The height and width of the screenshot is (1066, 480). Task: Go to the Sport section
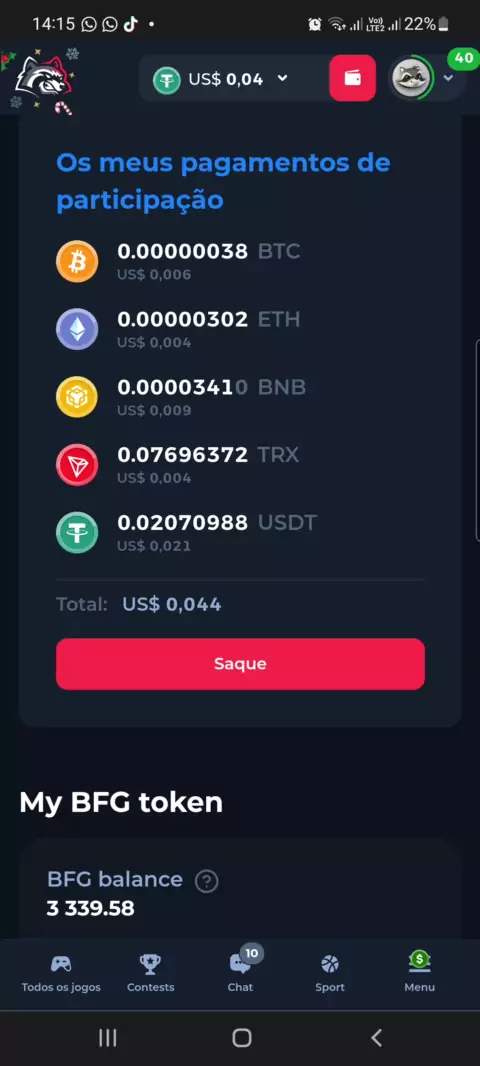pyautogui.click(x=330, y=973)
